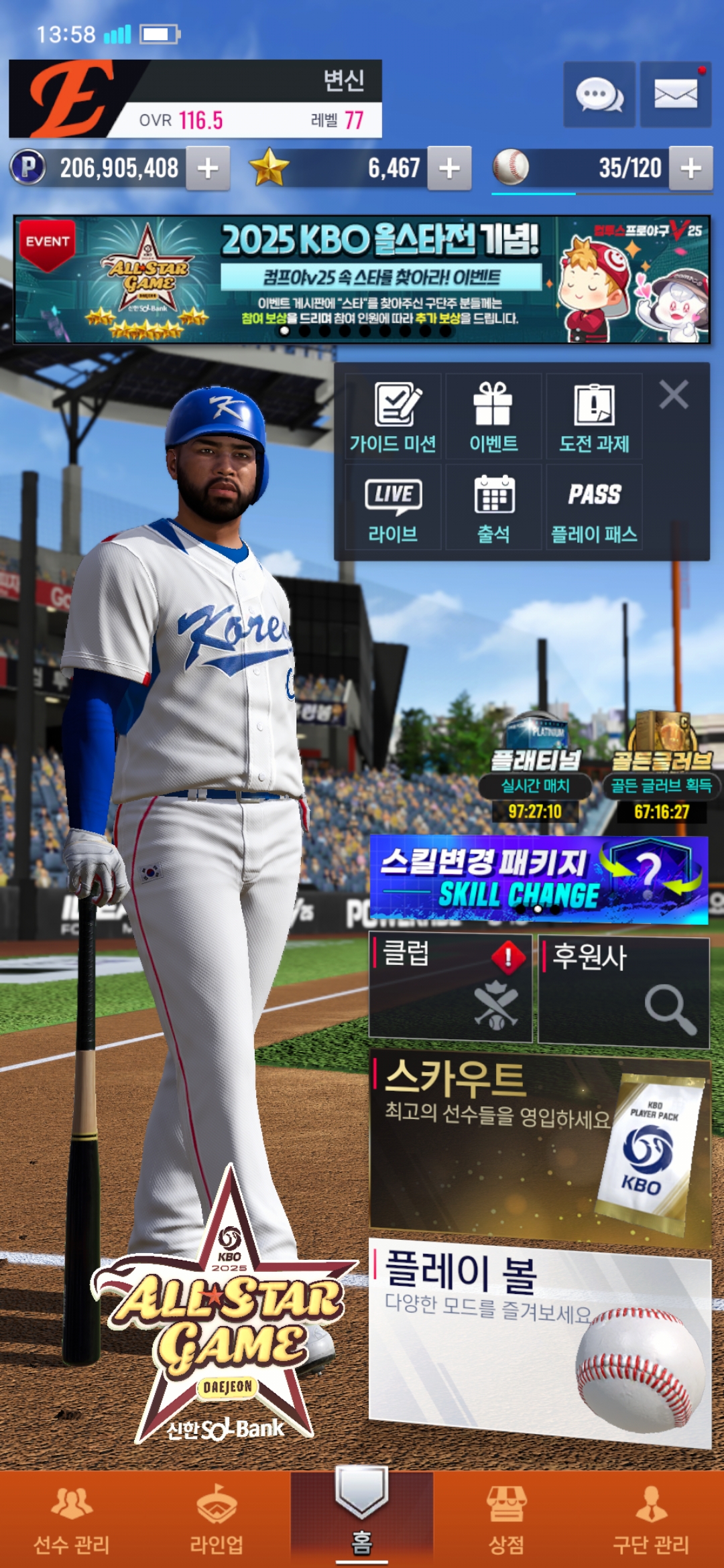
Task: Open the mailbox envelope icon
Action: coord(675,94)
